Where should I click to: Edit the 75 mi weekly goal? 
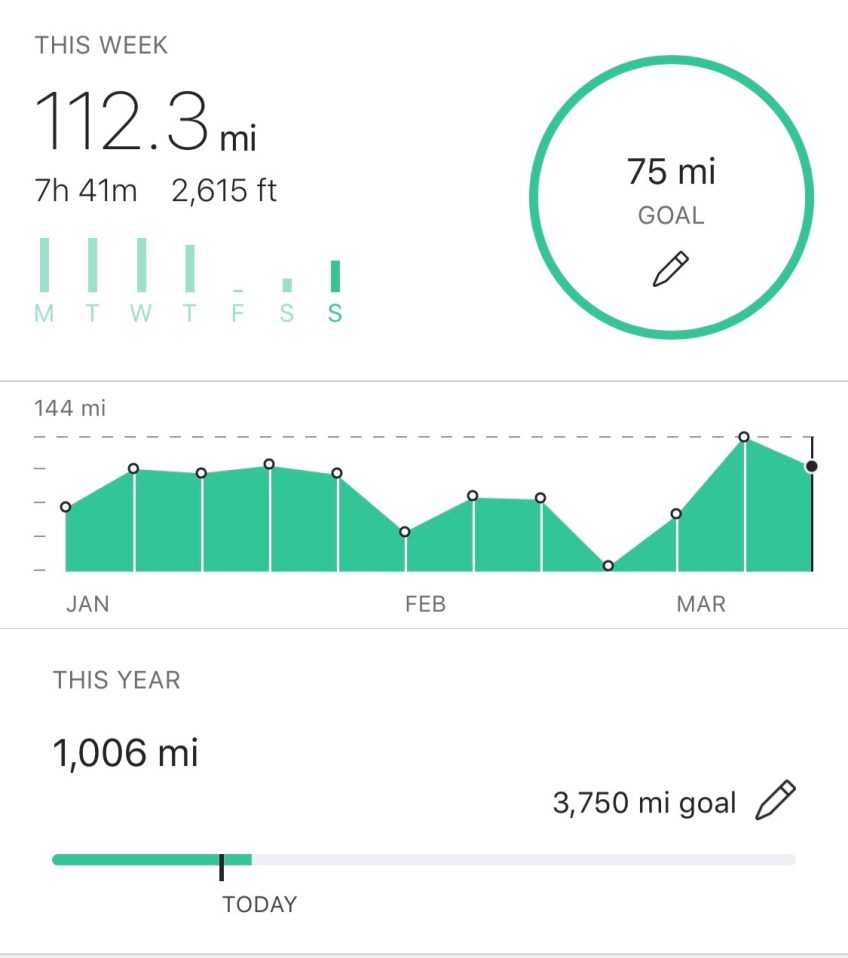coord(670,270)
